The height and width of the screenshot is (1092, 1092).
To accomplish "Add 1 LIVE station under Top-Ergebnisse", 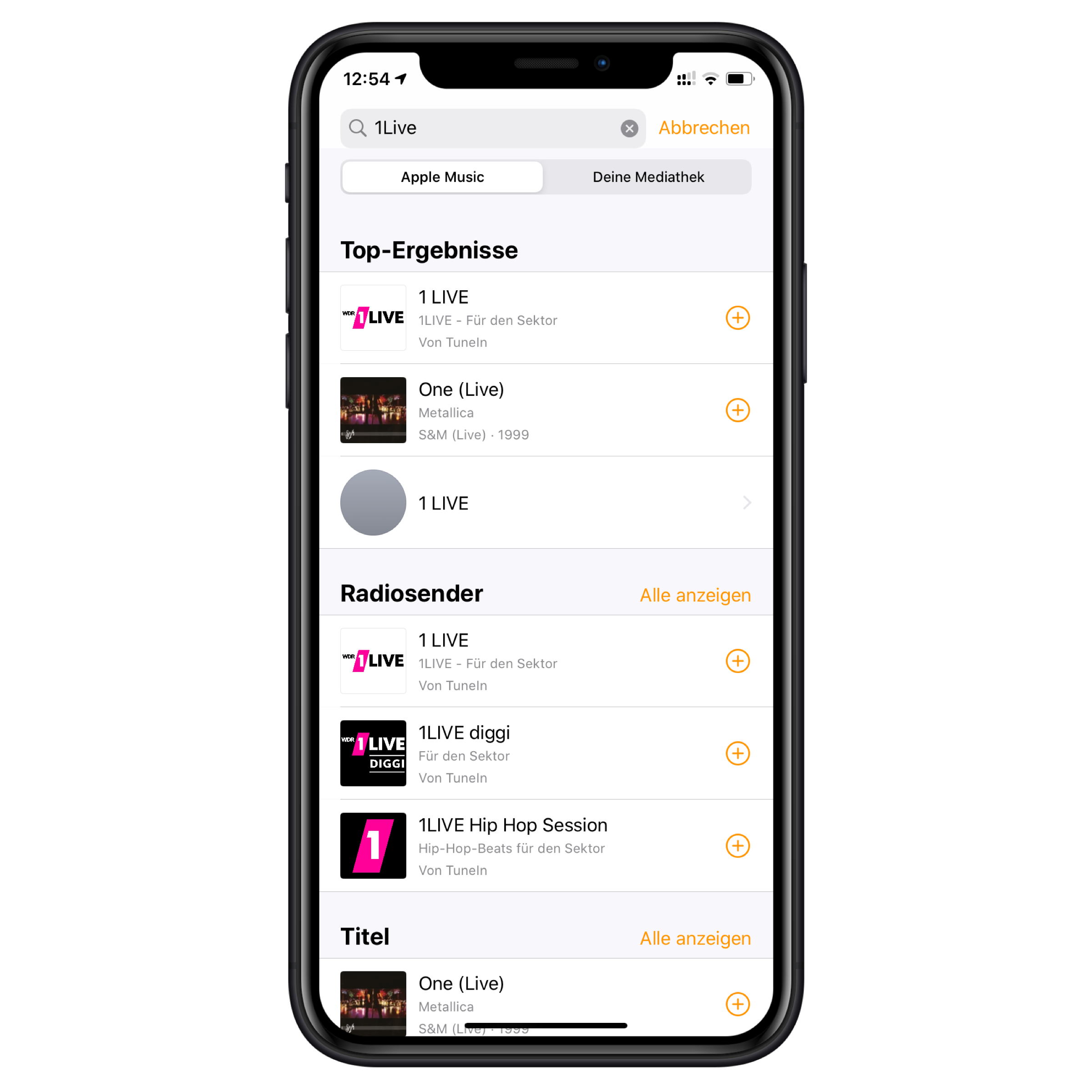I will [x=737, y=318].
